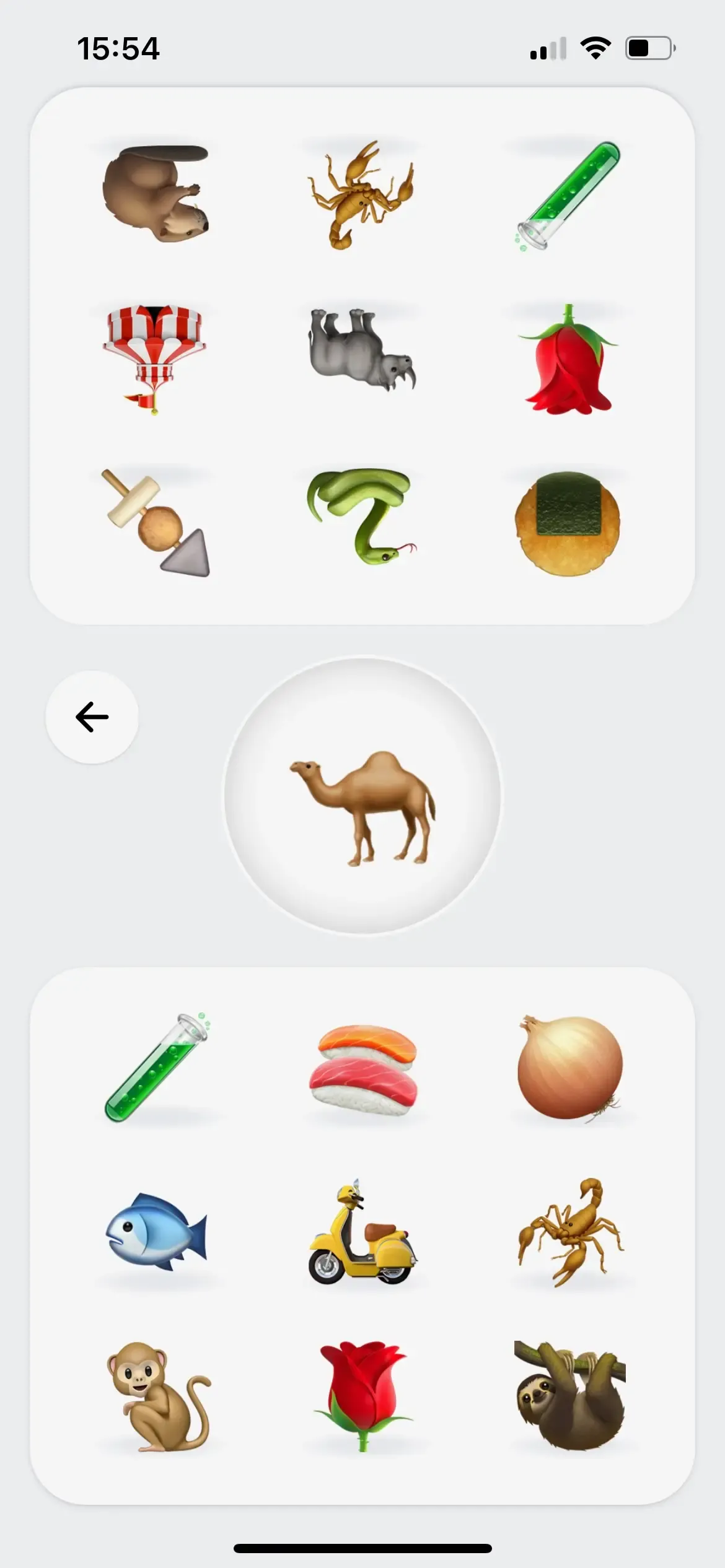Tap the oden skewer emoji

[156, 523]
